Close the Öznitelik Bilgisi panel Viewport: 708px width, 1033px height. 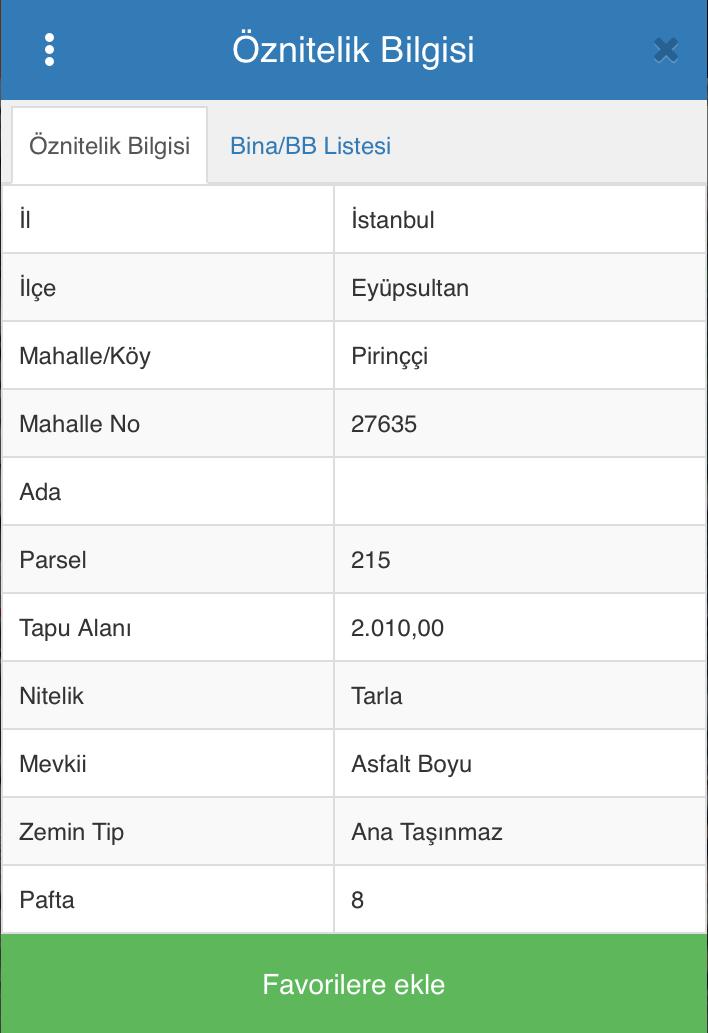point(665,50)
